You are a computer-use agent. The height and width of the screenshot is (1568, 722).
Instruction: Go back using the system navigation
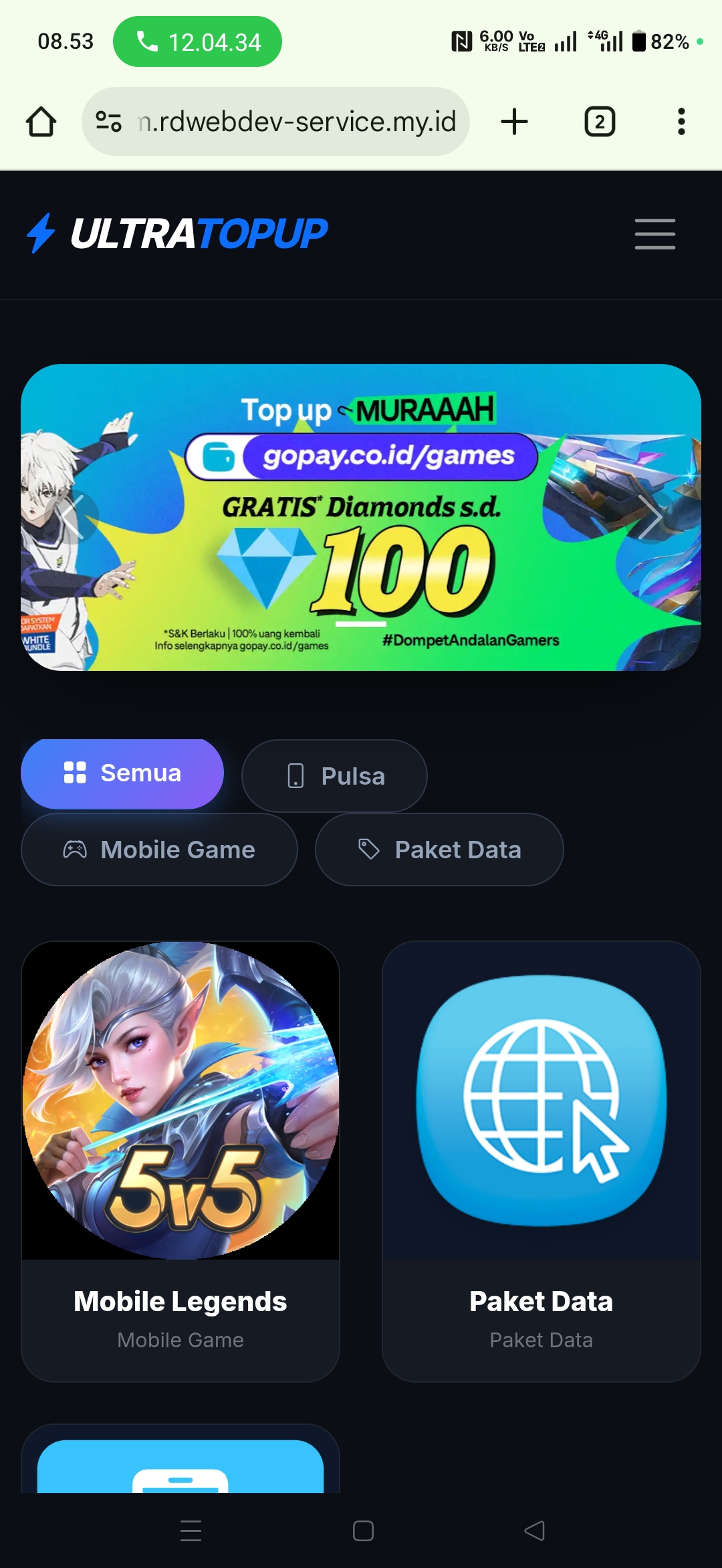pyautogui.click(x=534, y=1531)
